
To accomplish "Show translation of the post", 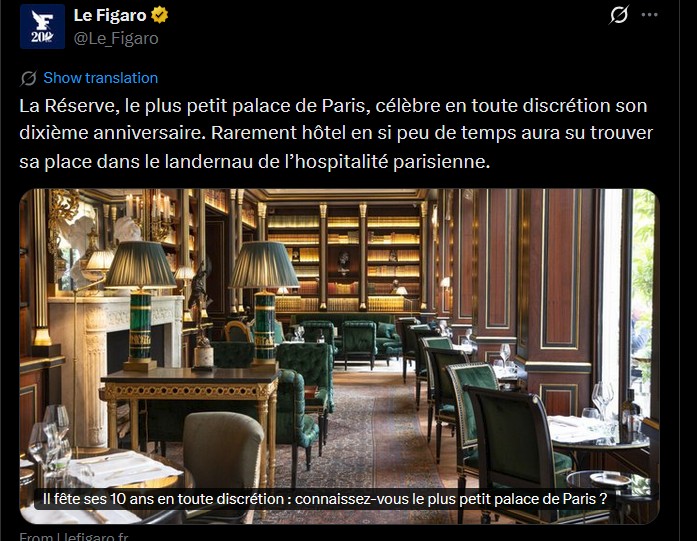I will (x=100, y=78).
